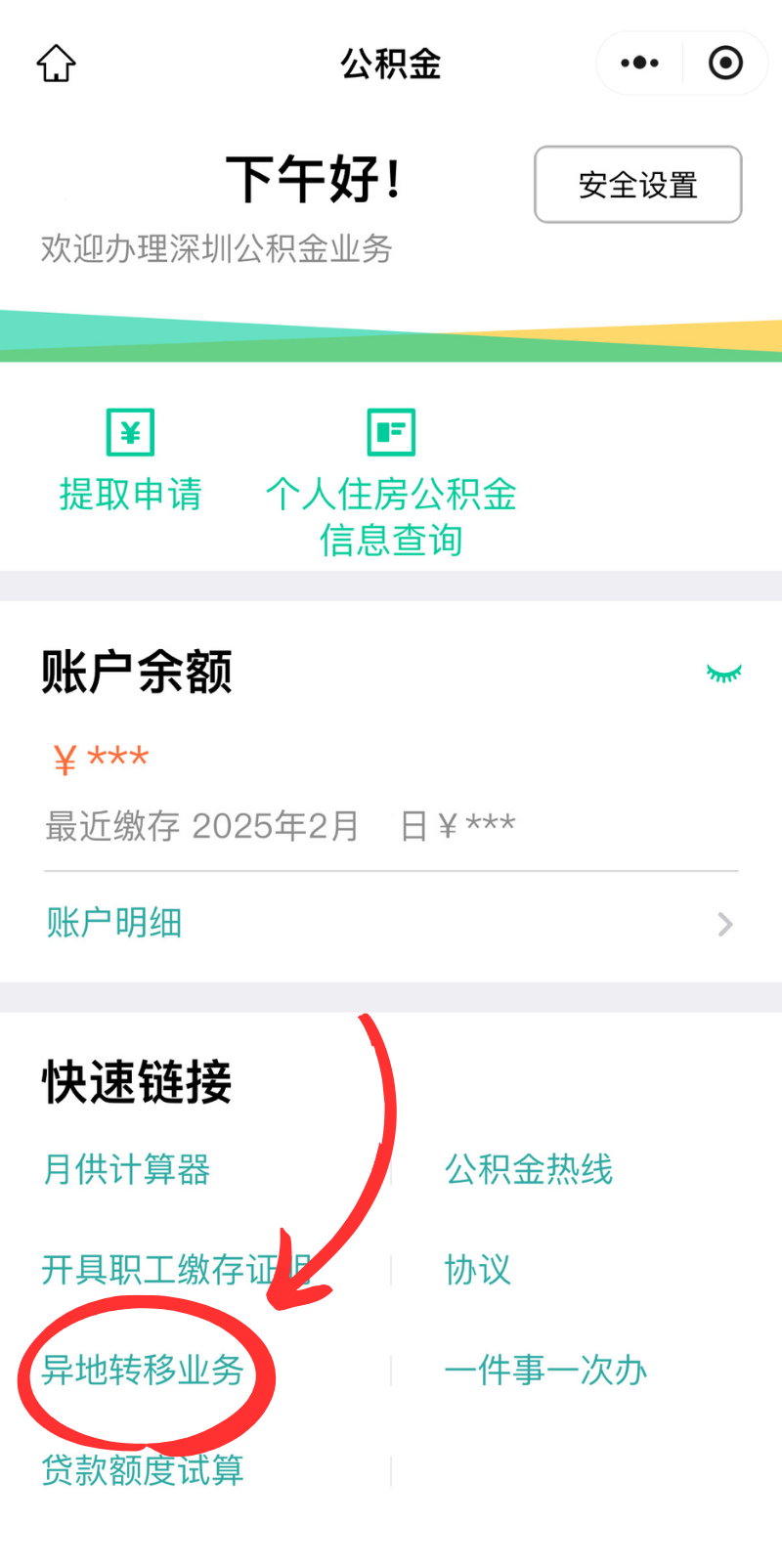Open 贷款额度试算
Screen dimensions: 782x1568
coord(143,1470)
